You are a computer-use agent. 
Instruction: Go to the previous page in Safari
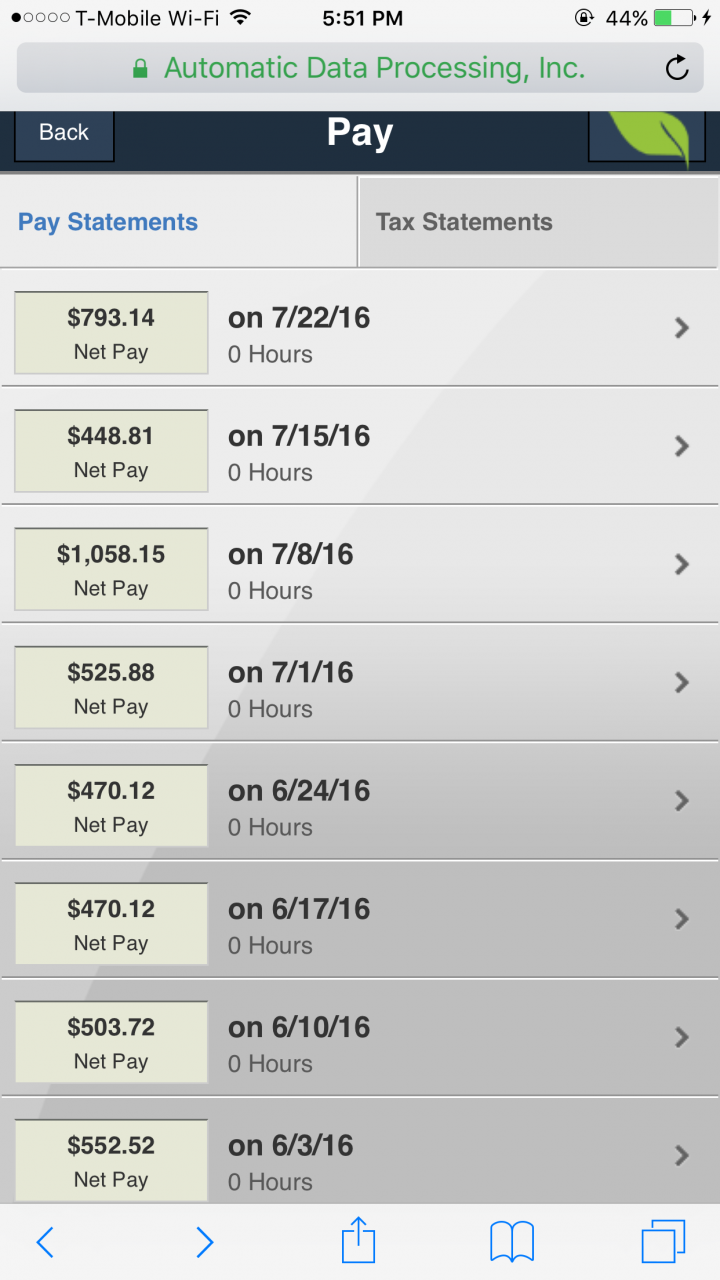pos(45,1242)
